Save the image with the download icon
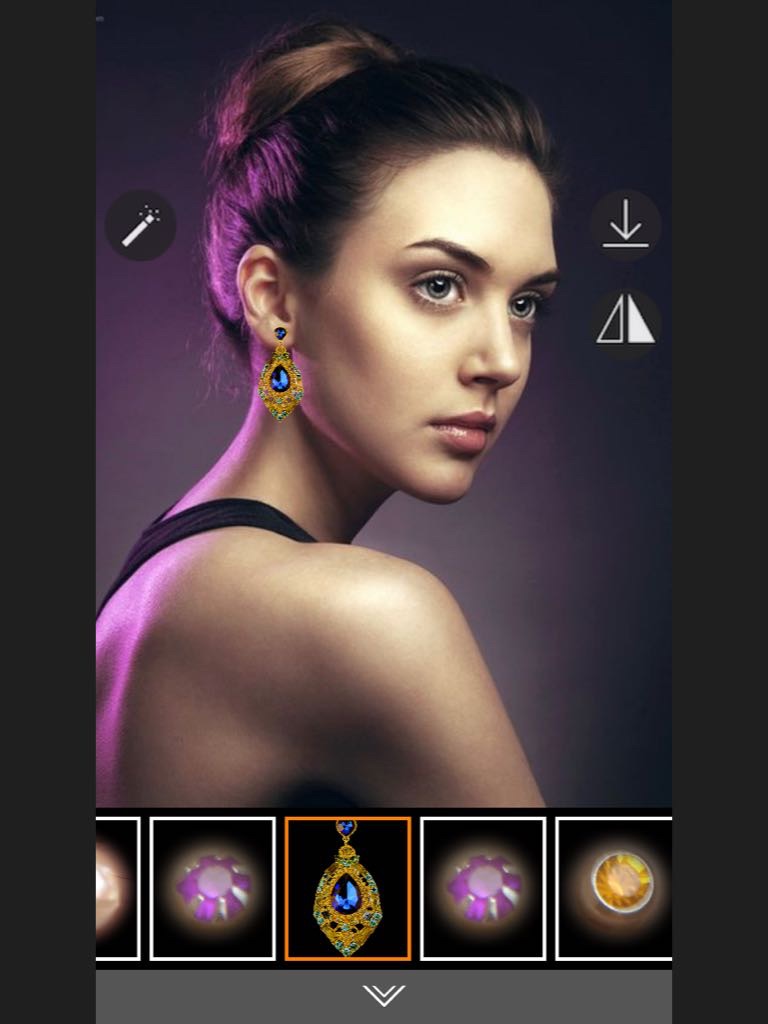The width and height of the screenshot is (768, 1024). 625,225
